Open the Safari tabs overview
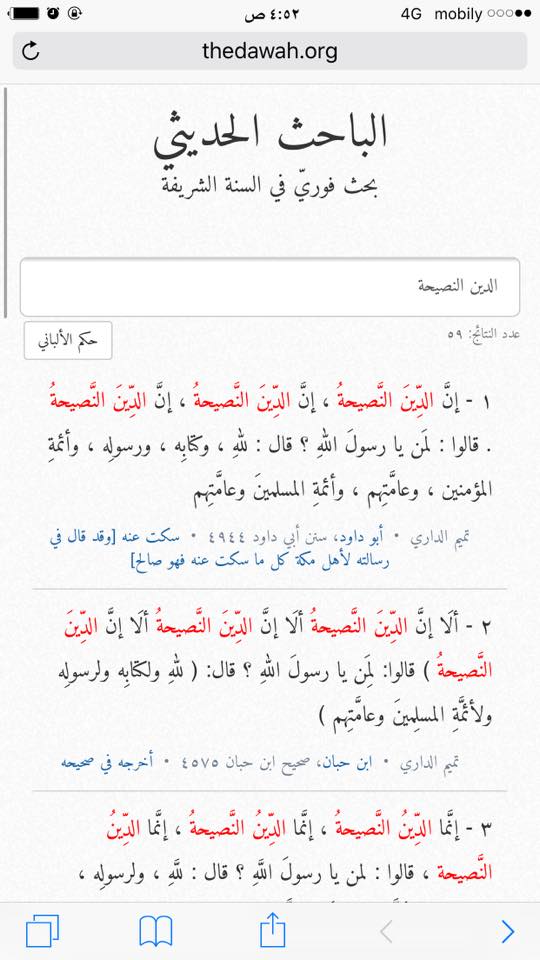This screenshot has width=540, height=960. click(x=42, y=931)
